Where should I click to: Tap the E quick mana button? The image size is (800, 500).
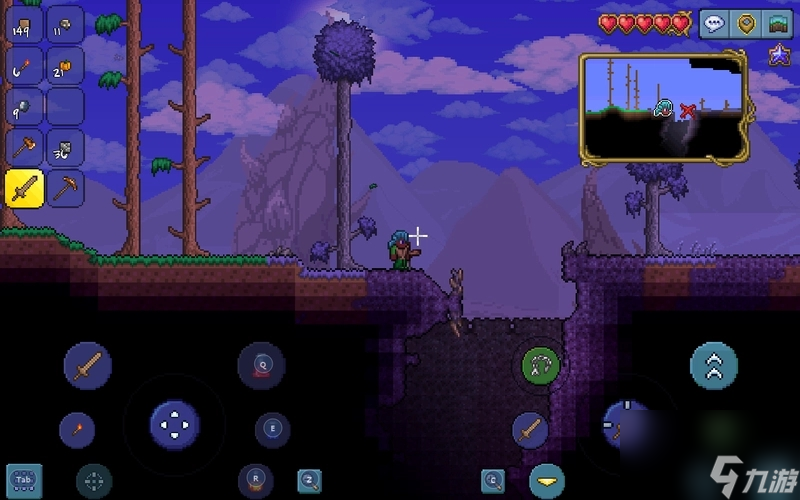(x=272, y=429)
